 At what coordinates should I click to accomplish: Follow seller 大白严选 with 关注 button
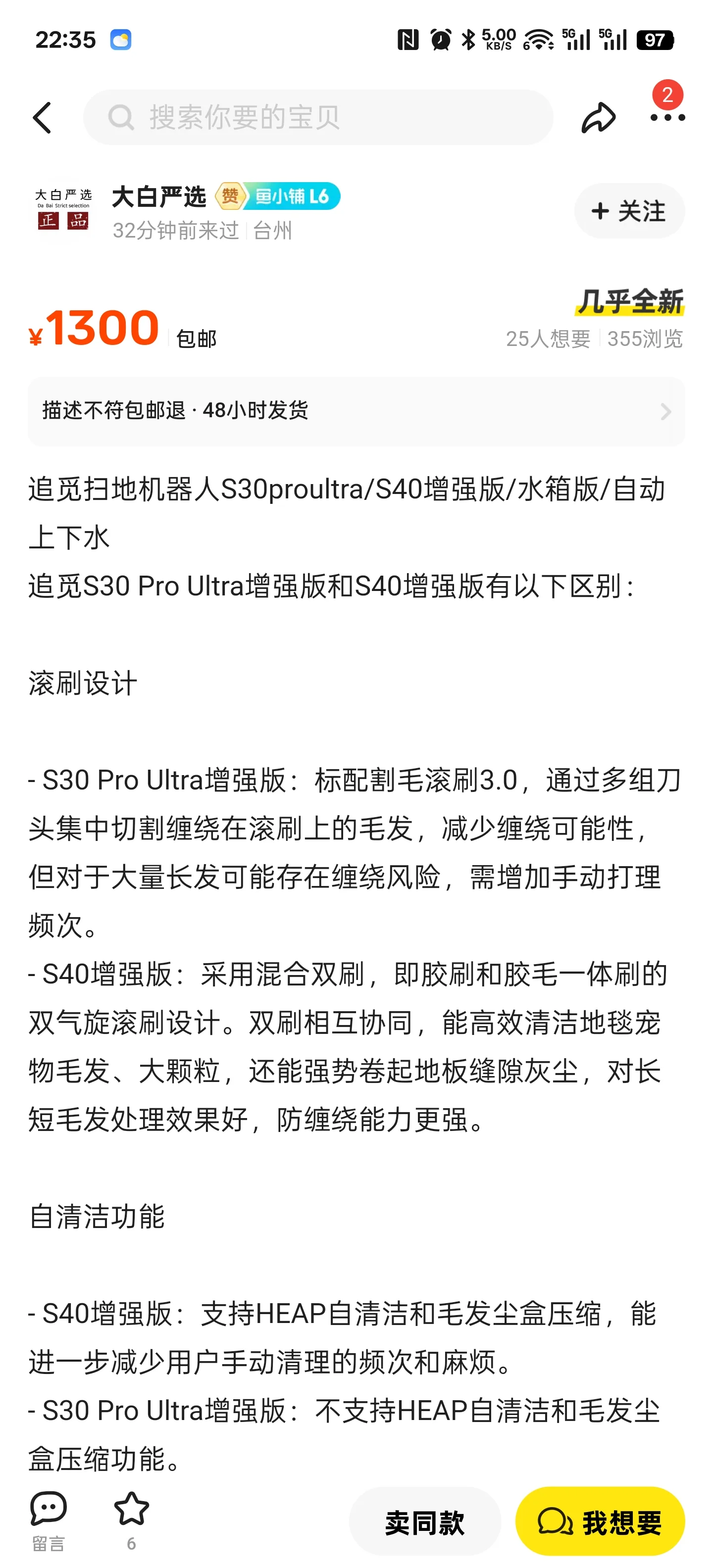coord(629,211)
